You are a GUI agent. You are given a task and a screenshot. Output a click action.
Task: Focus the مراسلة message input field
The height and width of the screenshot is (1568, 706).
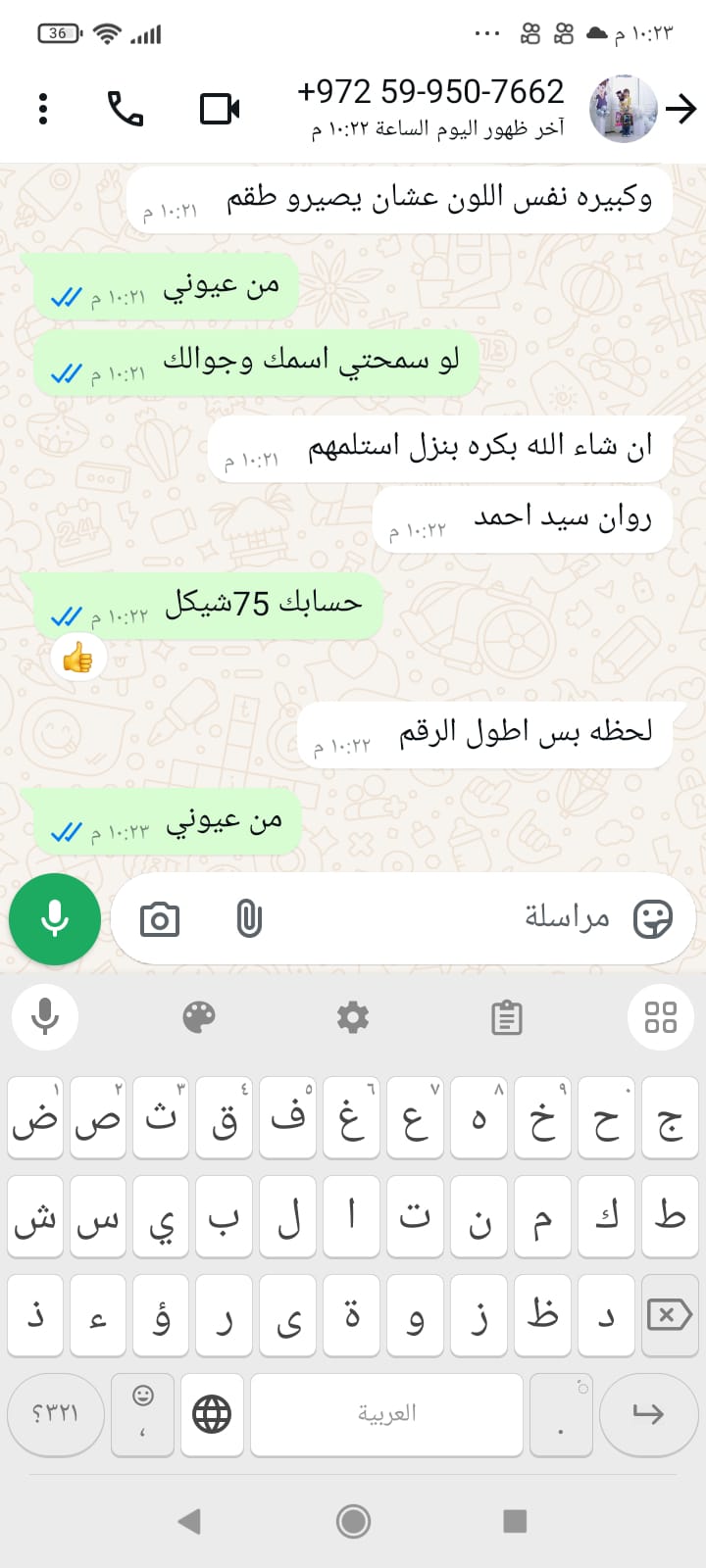(x=441, y=919)
